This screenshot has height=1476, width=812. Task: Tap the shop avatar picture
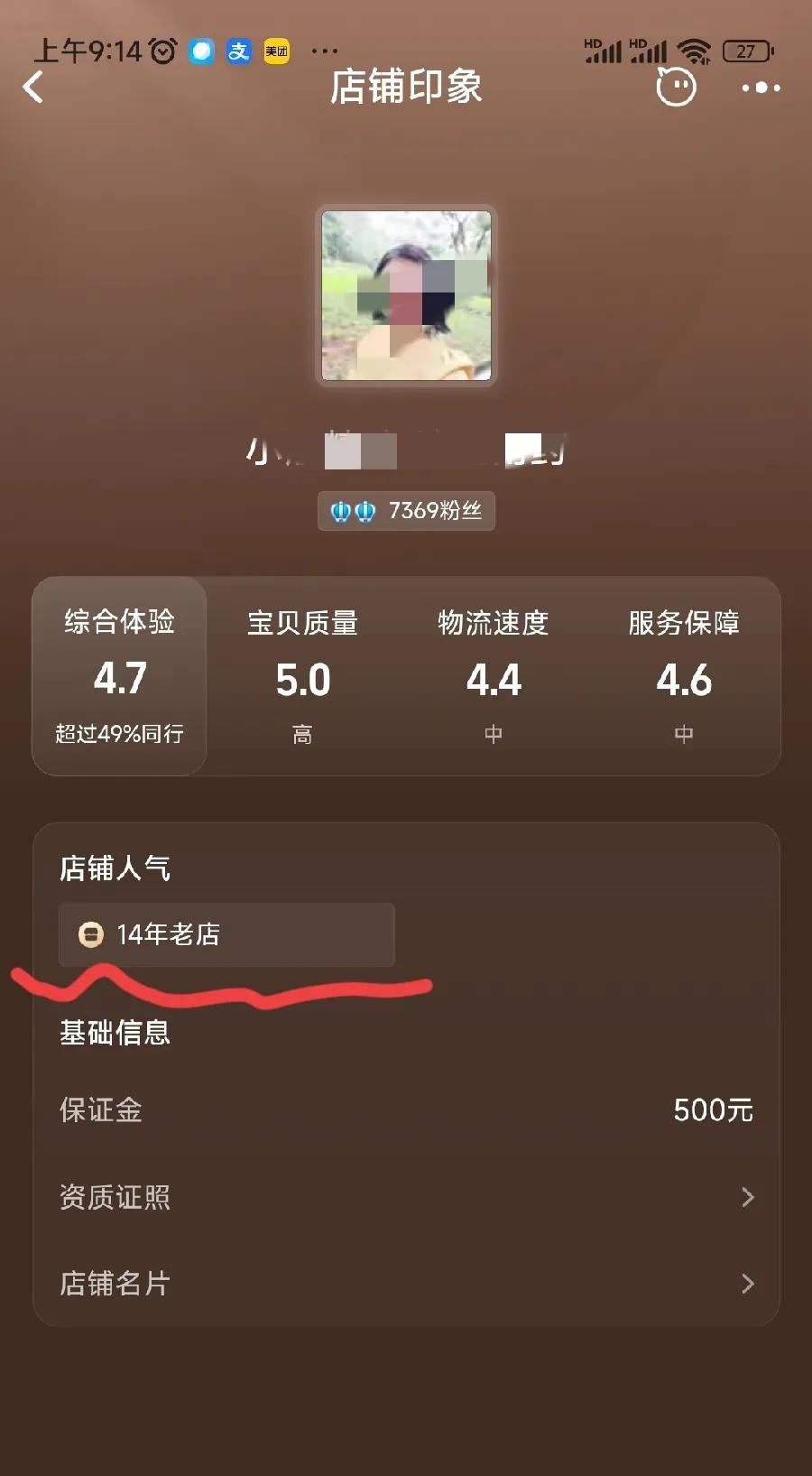point(406,295)
